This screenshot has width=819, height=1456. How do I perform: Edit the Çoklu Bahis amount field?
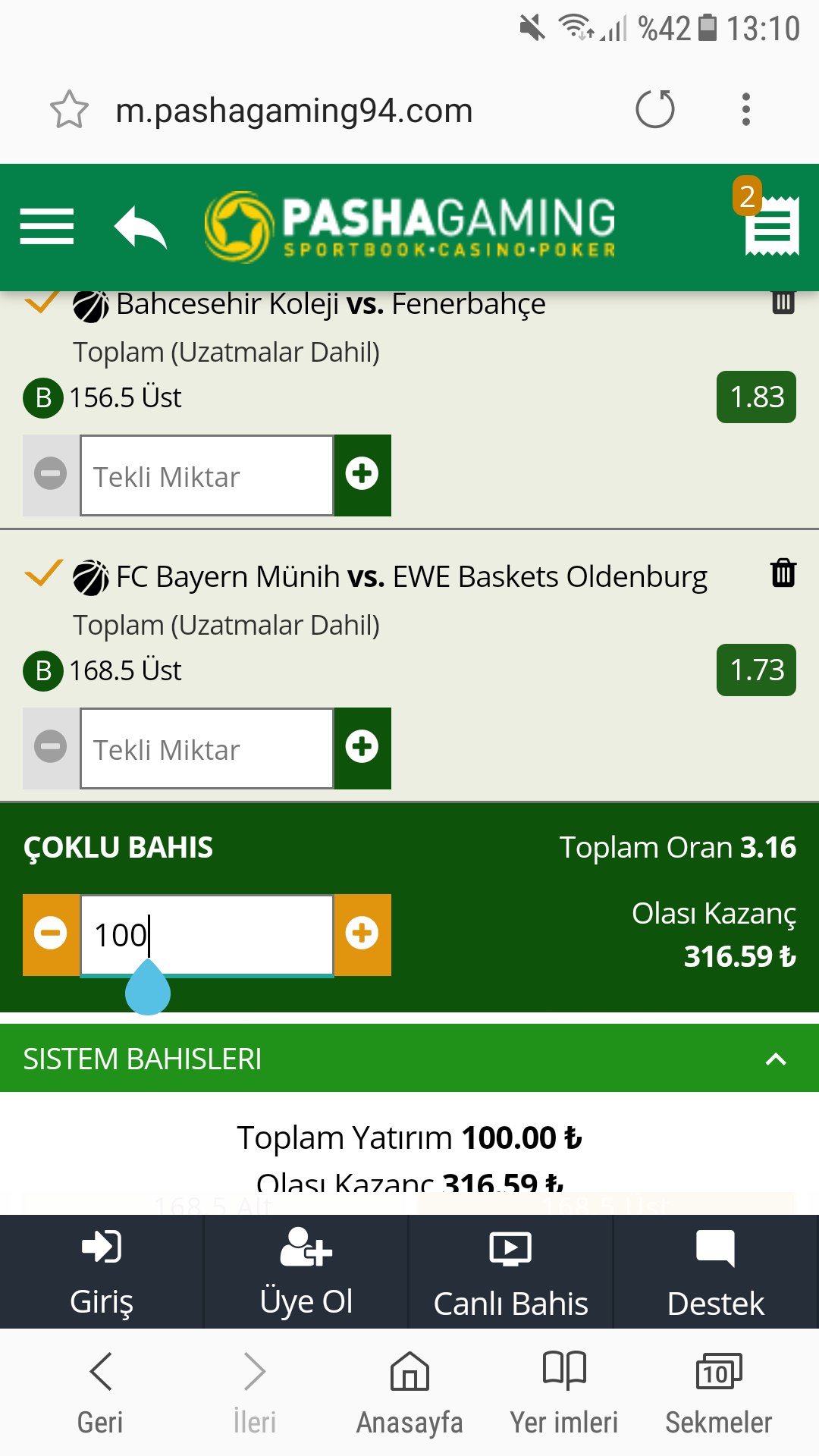[207, 934]
